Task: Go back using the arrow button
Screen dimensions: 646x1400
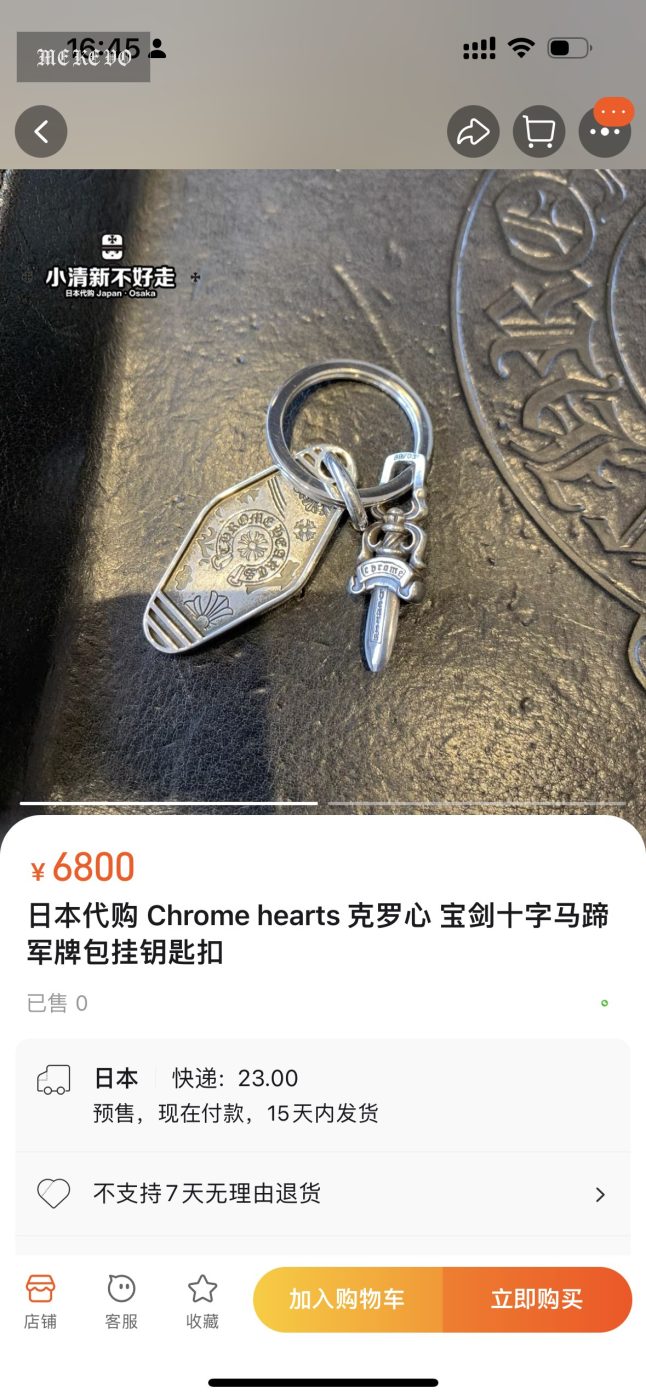Action: coord(41,131)
